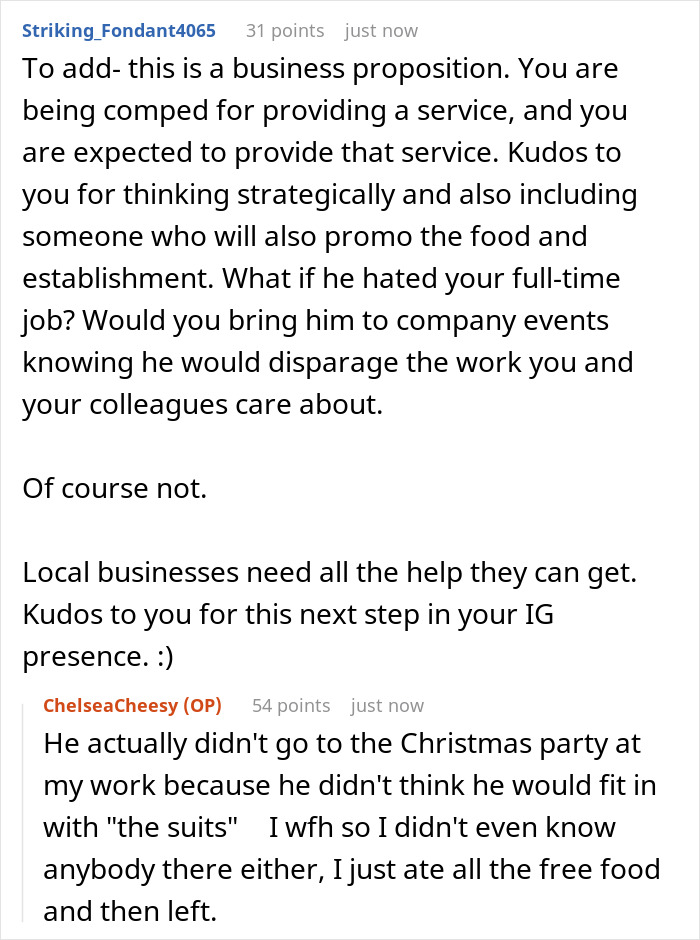The height and width of the screenshot is (940, 700).
Task: View ChelseaCheesy's user profile
Action: point(110,705)
